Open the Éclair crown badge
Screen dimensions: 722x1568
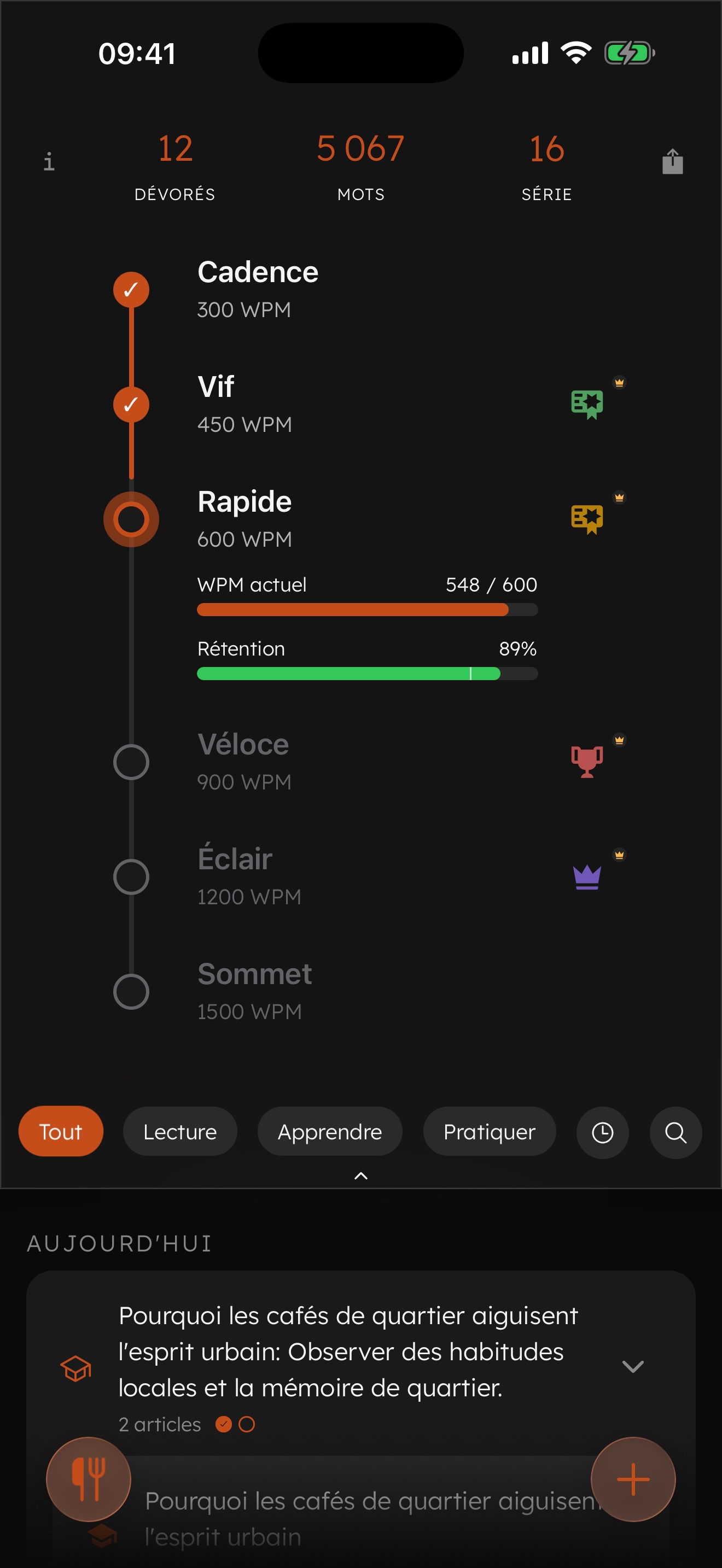point(587,876)
